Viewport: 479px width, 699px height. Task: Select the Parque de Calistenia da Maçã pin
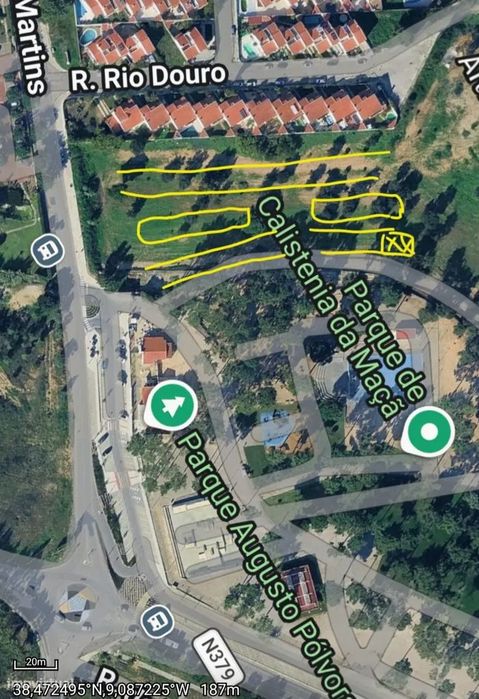tap(428, 432)
